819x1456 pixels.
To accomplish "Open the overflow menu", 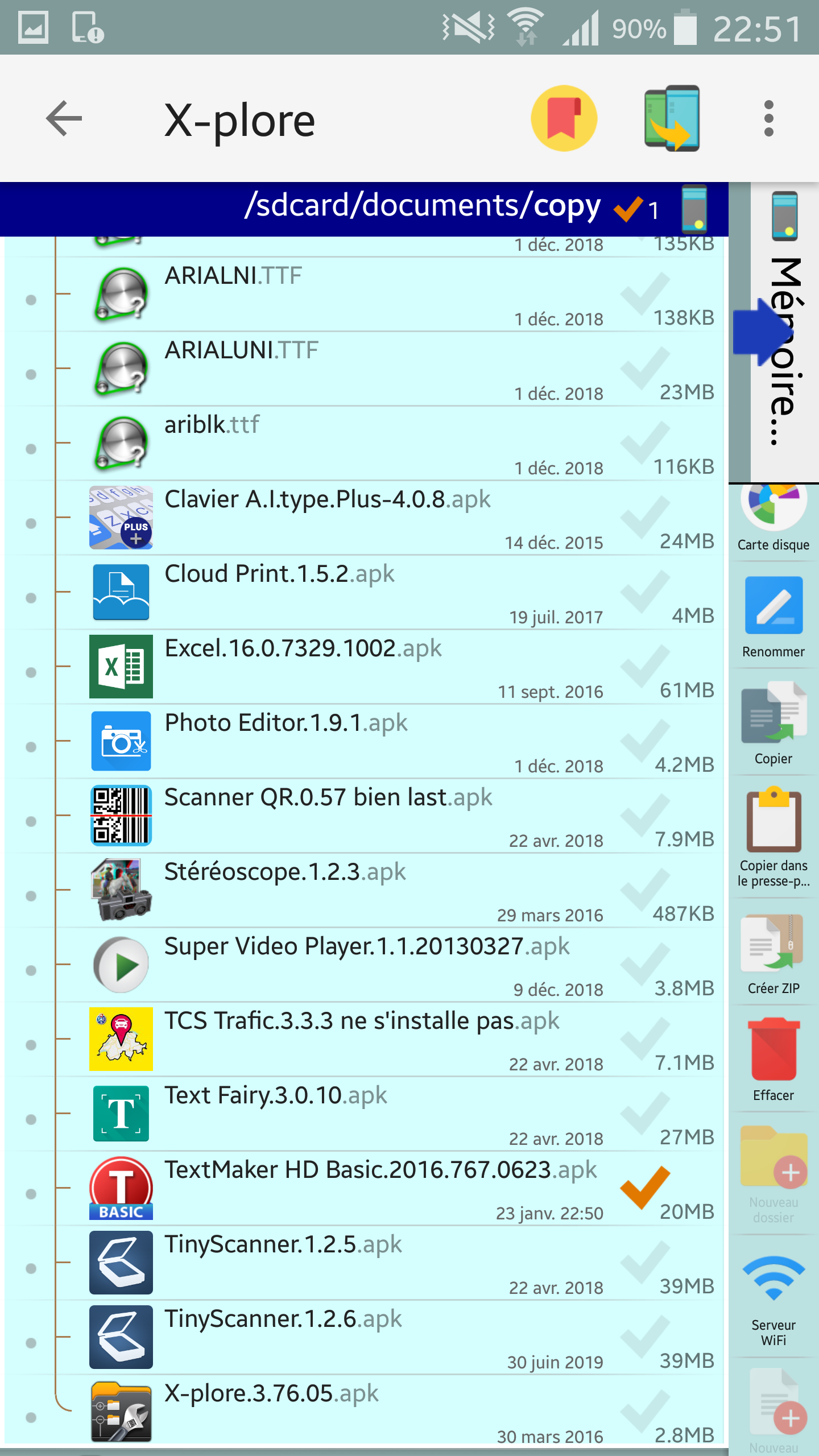I will [769, 118].
